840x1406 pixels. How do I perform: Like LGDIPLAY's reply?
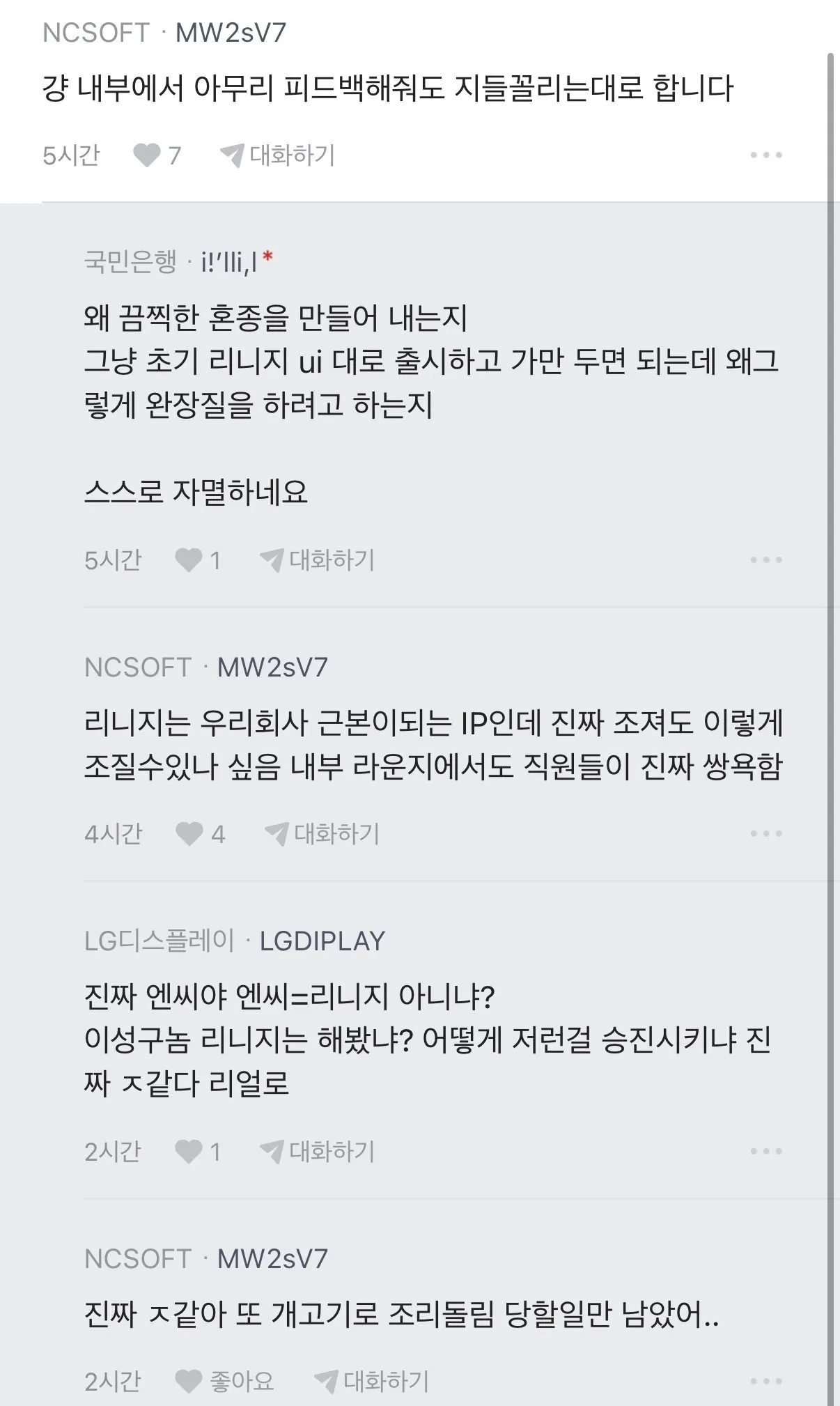pyautogui.click(x=188, y=1151)
